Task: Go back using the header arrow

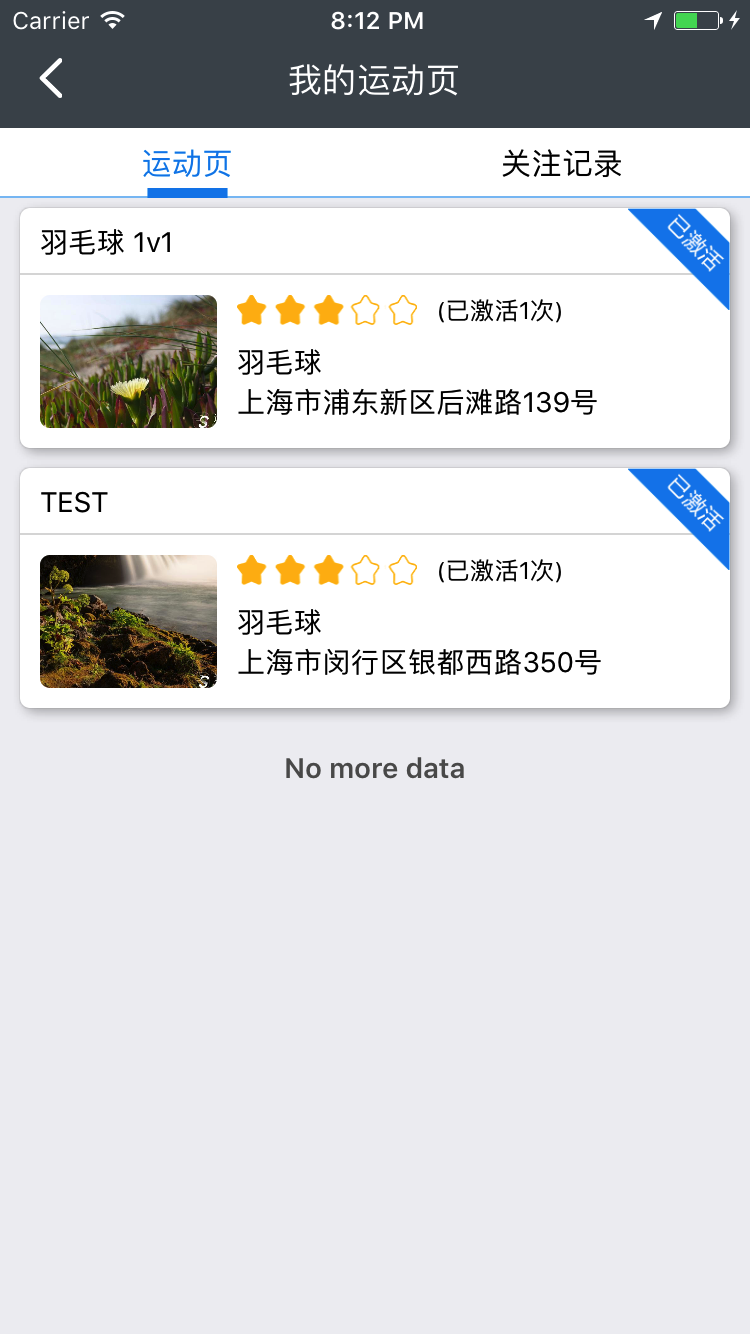Action: tap(52, 78)
